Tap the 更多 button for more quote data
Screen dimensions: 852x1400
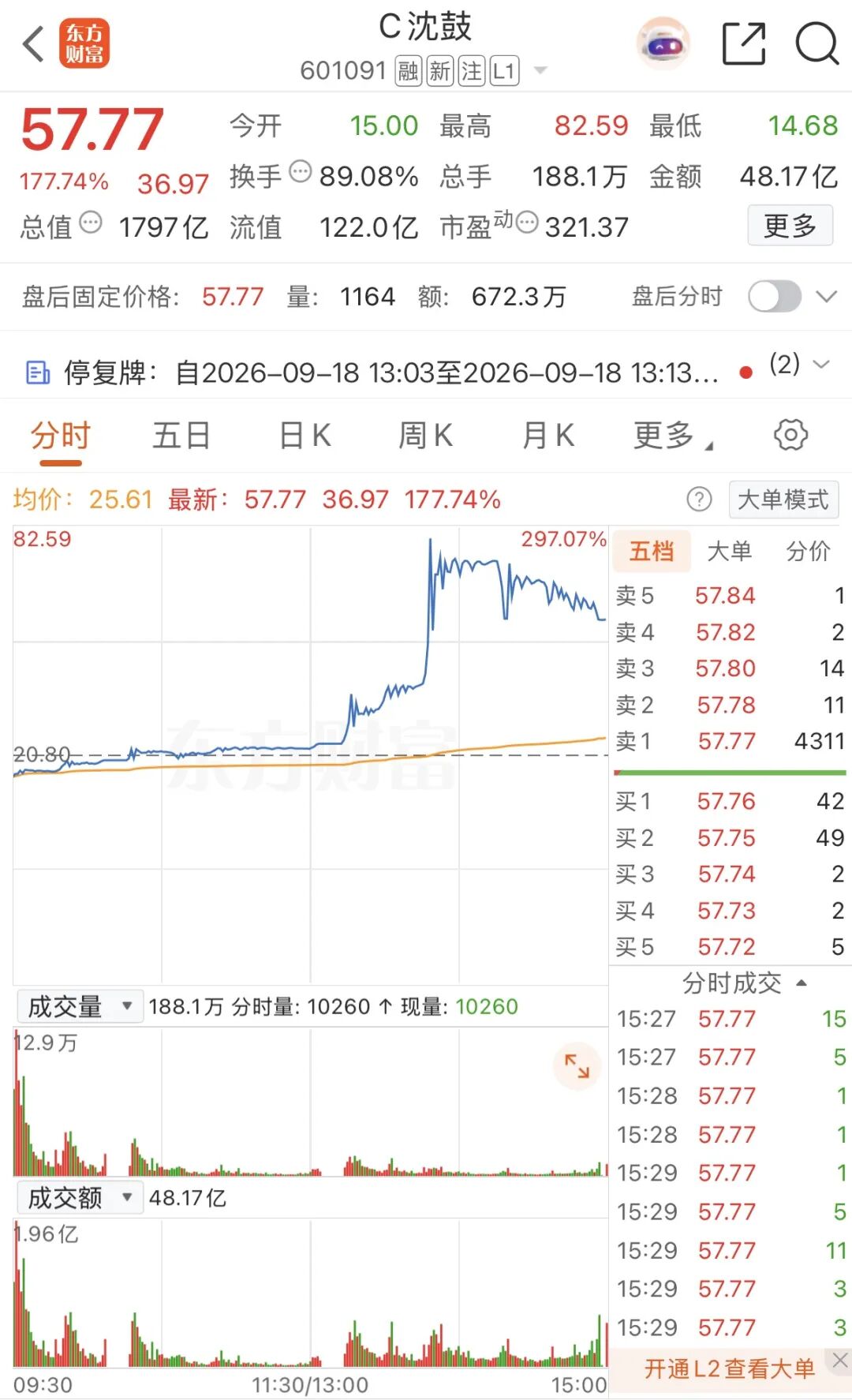tap(790, 226)
